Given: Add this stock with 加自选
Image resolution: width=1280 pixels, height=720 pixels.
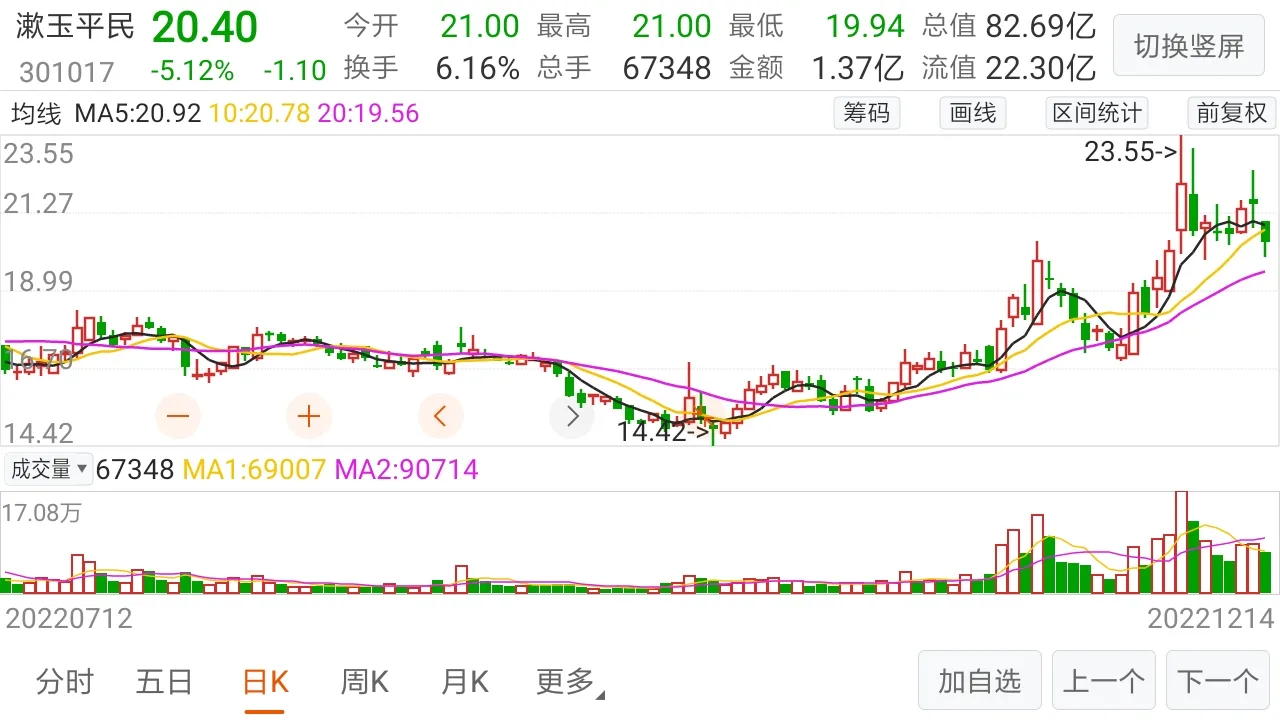Looking at the screenshot, I should click(x=979, y=681).
